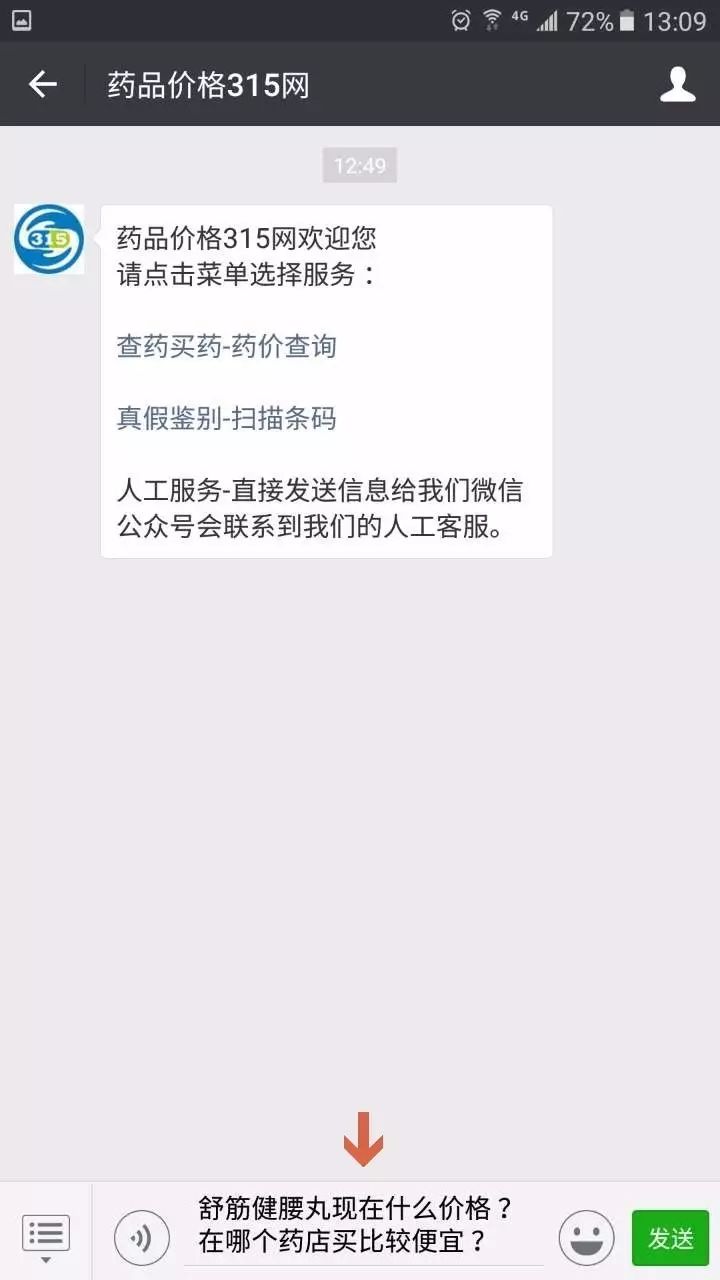
Task: Open the 查药买药-药价查询 link
Action: point(227,347)
